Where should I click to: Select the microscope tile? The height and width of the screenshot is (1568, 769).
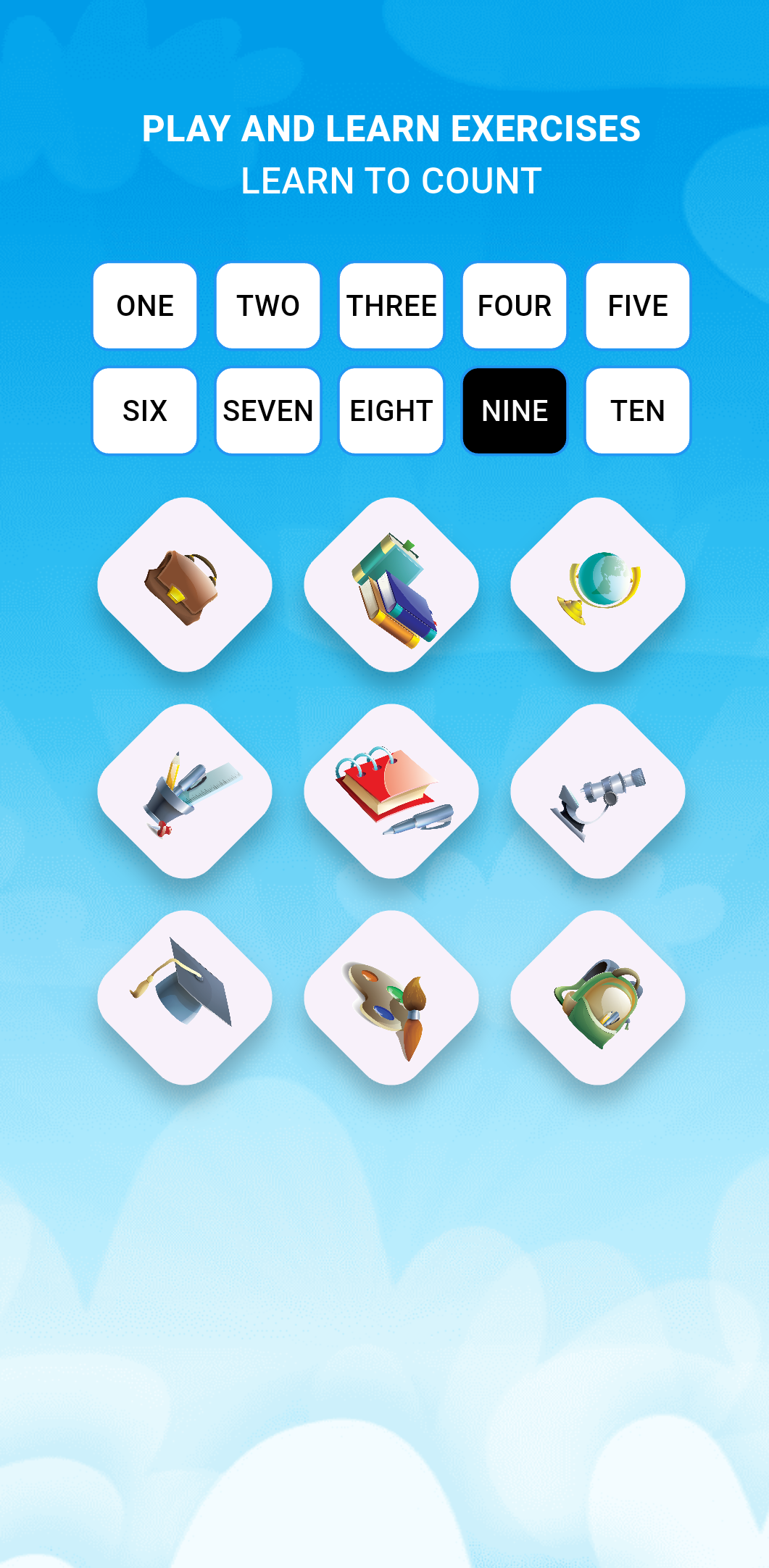[598, 791]
